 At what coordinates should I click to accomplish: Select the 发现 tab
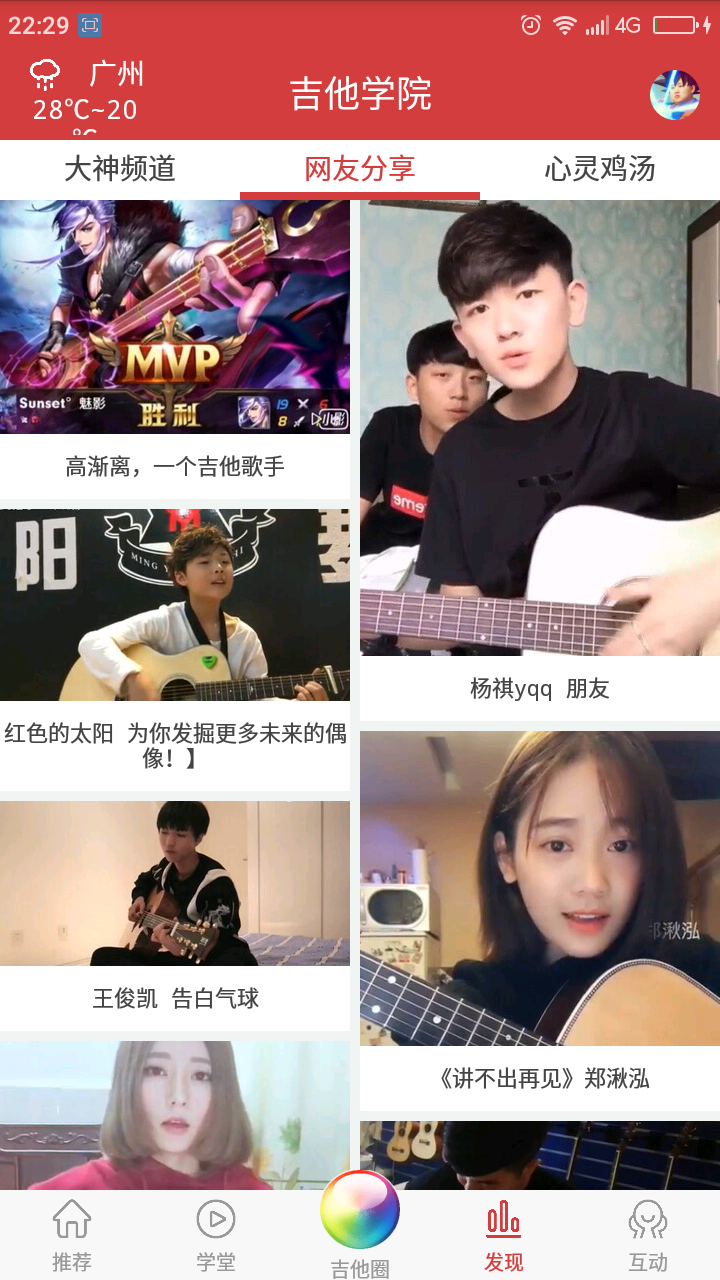504,1236
